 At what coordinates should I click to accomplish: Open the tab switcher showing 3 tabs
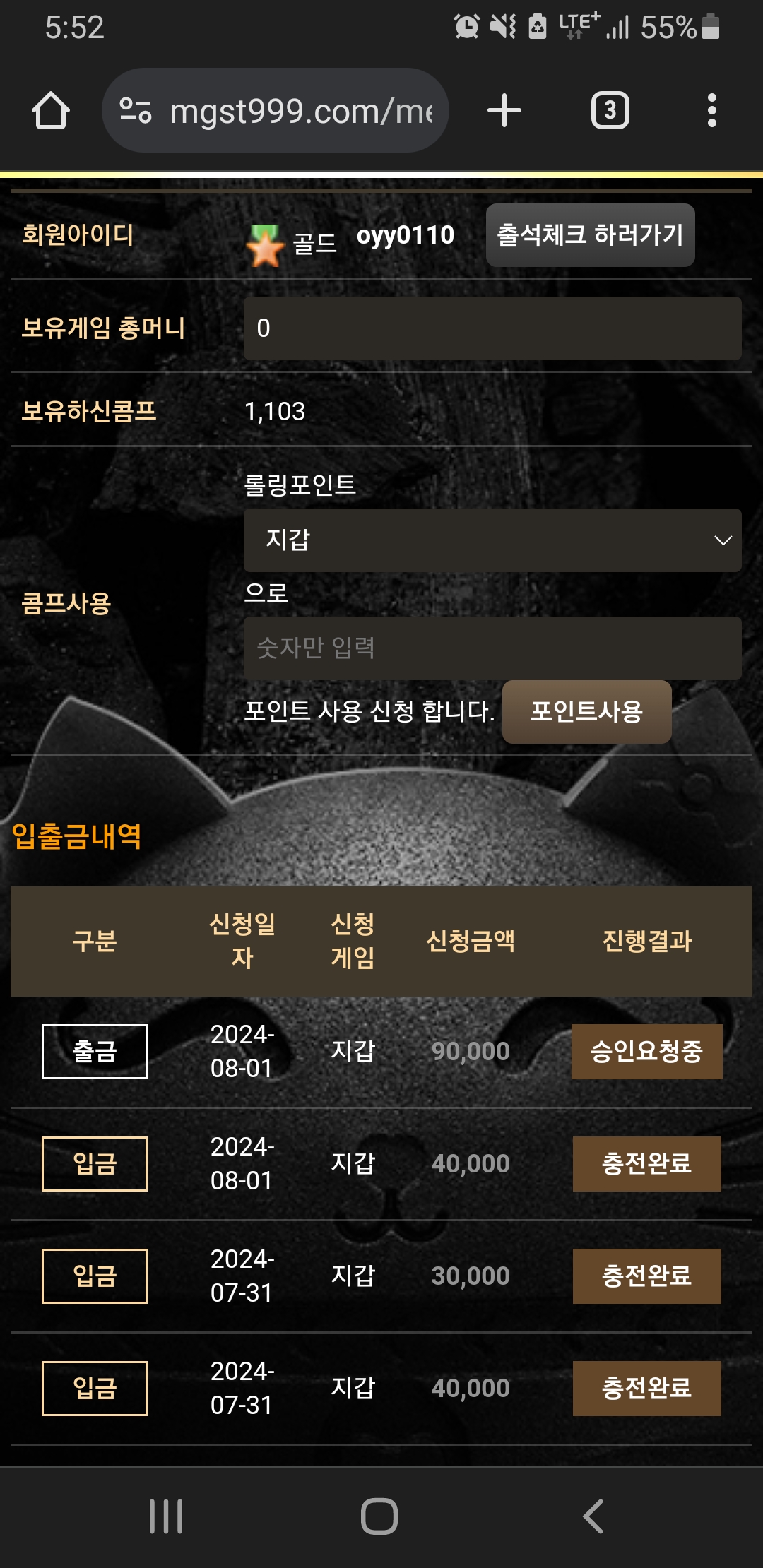610,111
